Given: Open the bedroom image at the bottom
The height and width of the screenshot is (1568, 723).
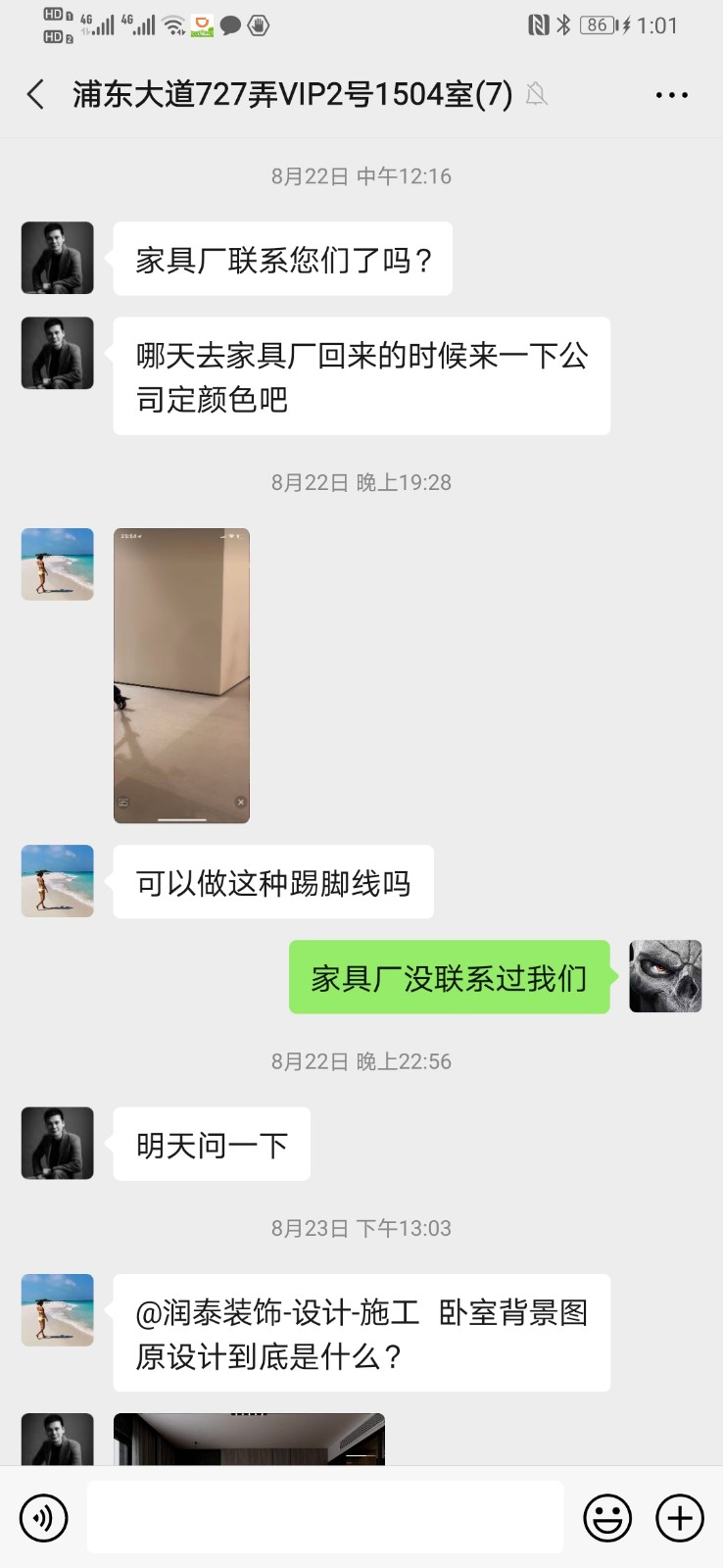Looking at the screenshot, I should point(249,1439).
